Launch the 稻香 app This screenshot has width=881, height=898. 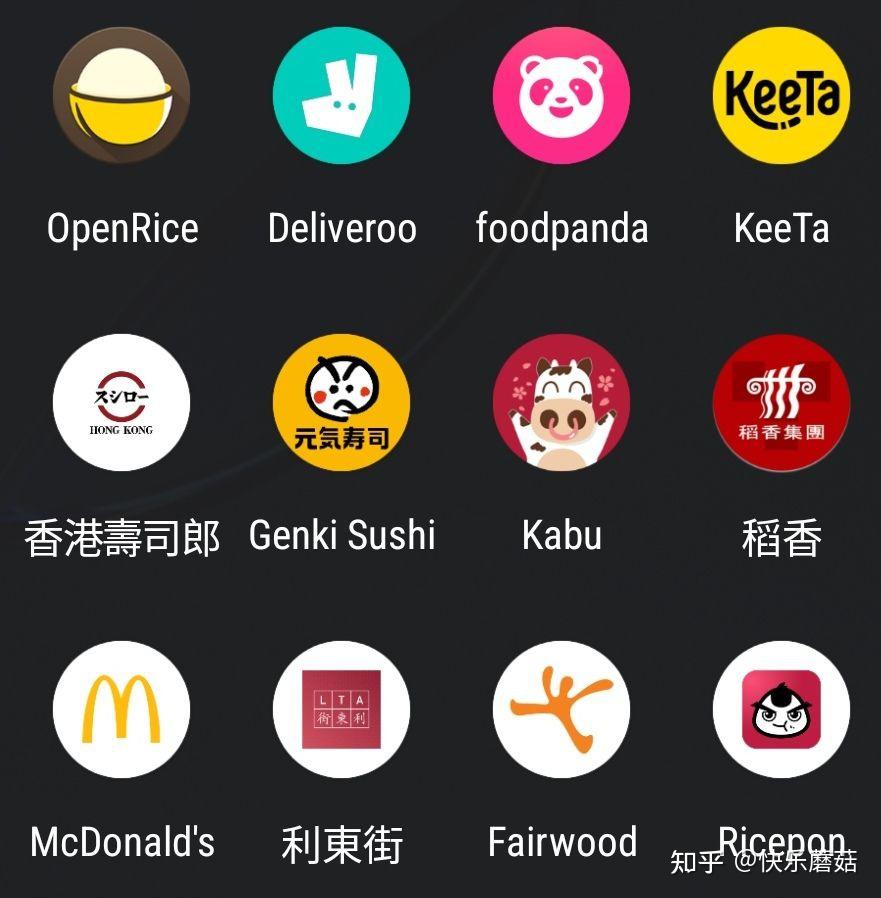pyautogui.click(x=781, y=403)
